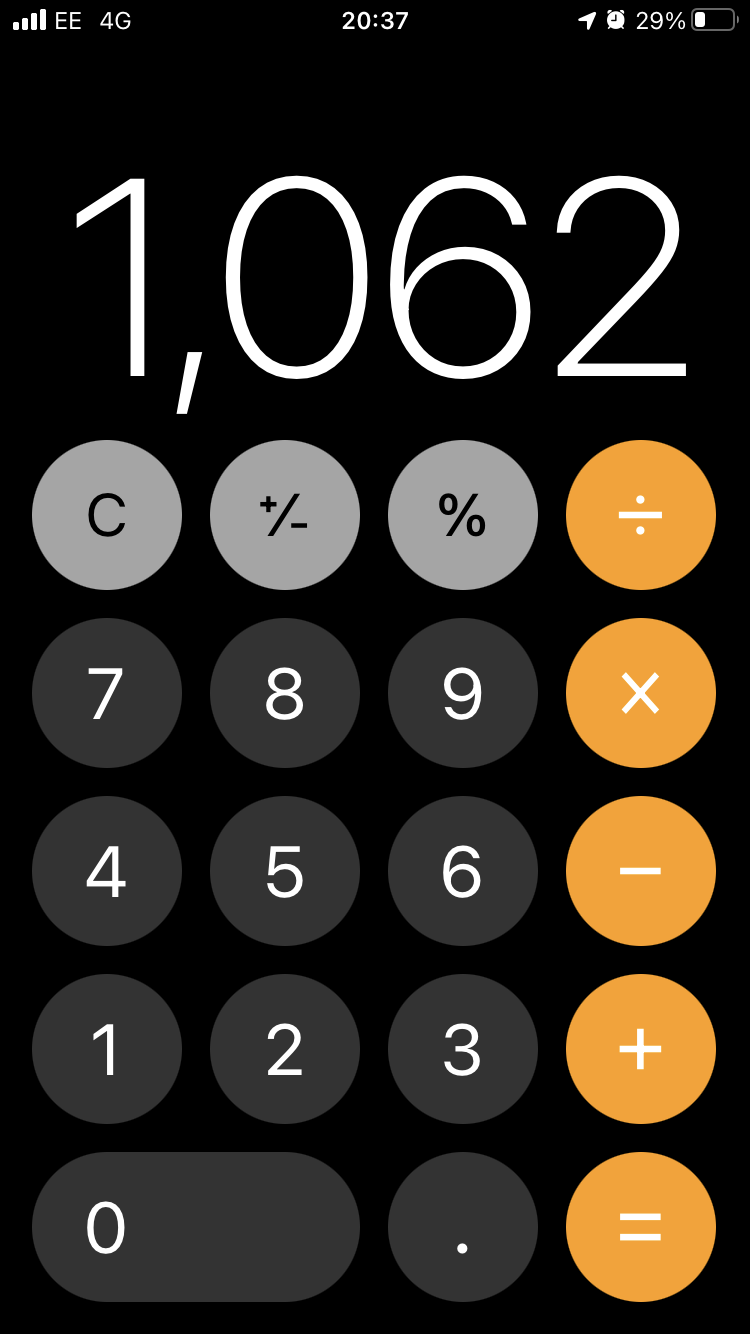Tap the clock showing 20:37
The height and width of the screenshot is (1334, 750).
point(375,19)
